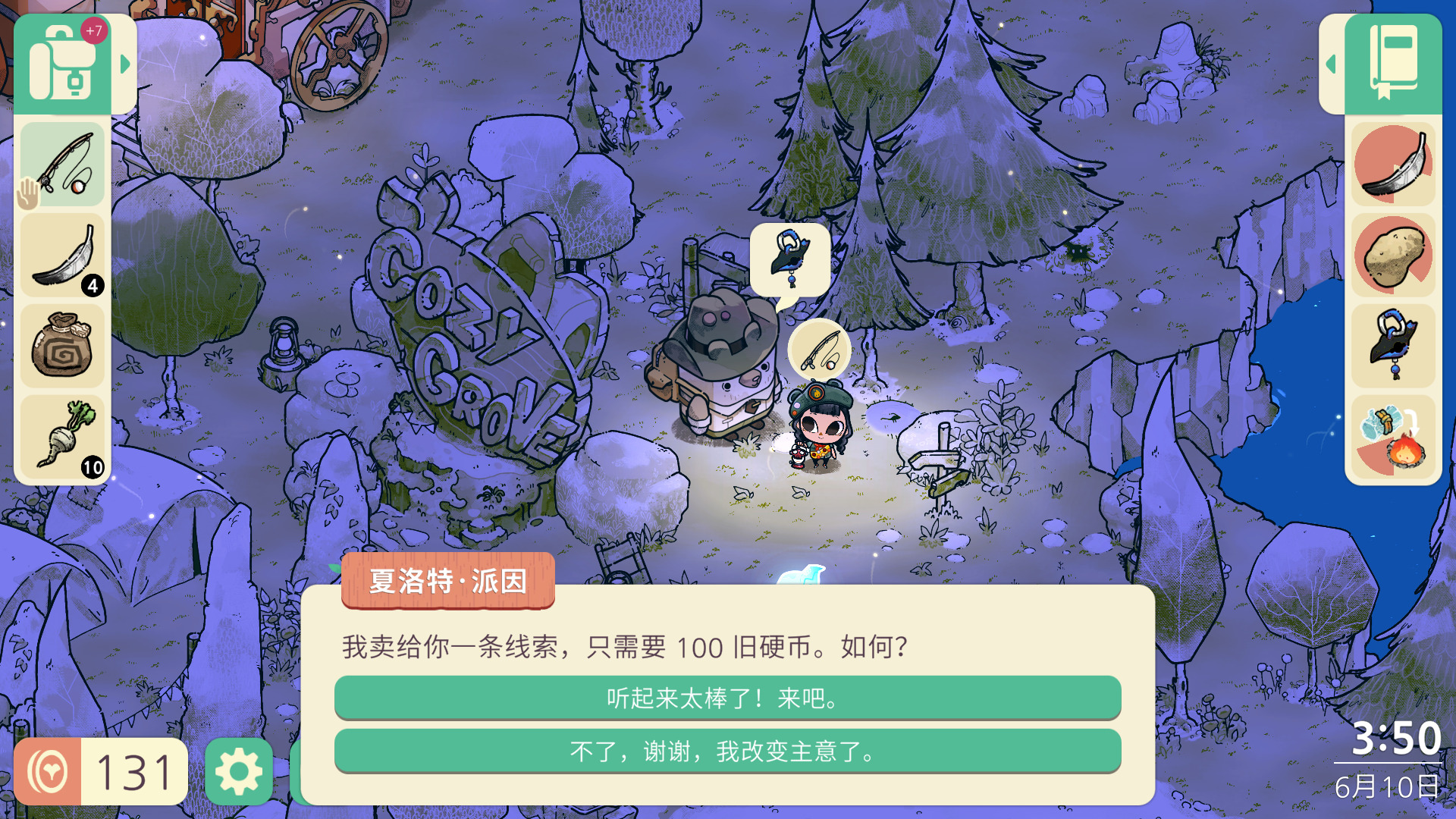Select the fishing rod tool slot
Viewport: 1456px width, 819px height.
pos(63,165)
